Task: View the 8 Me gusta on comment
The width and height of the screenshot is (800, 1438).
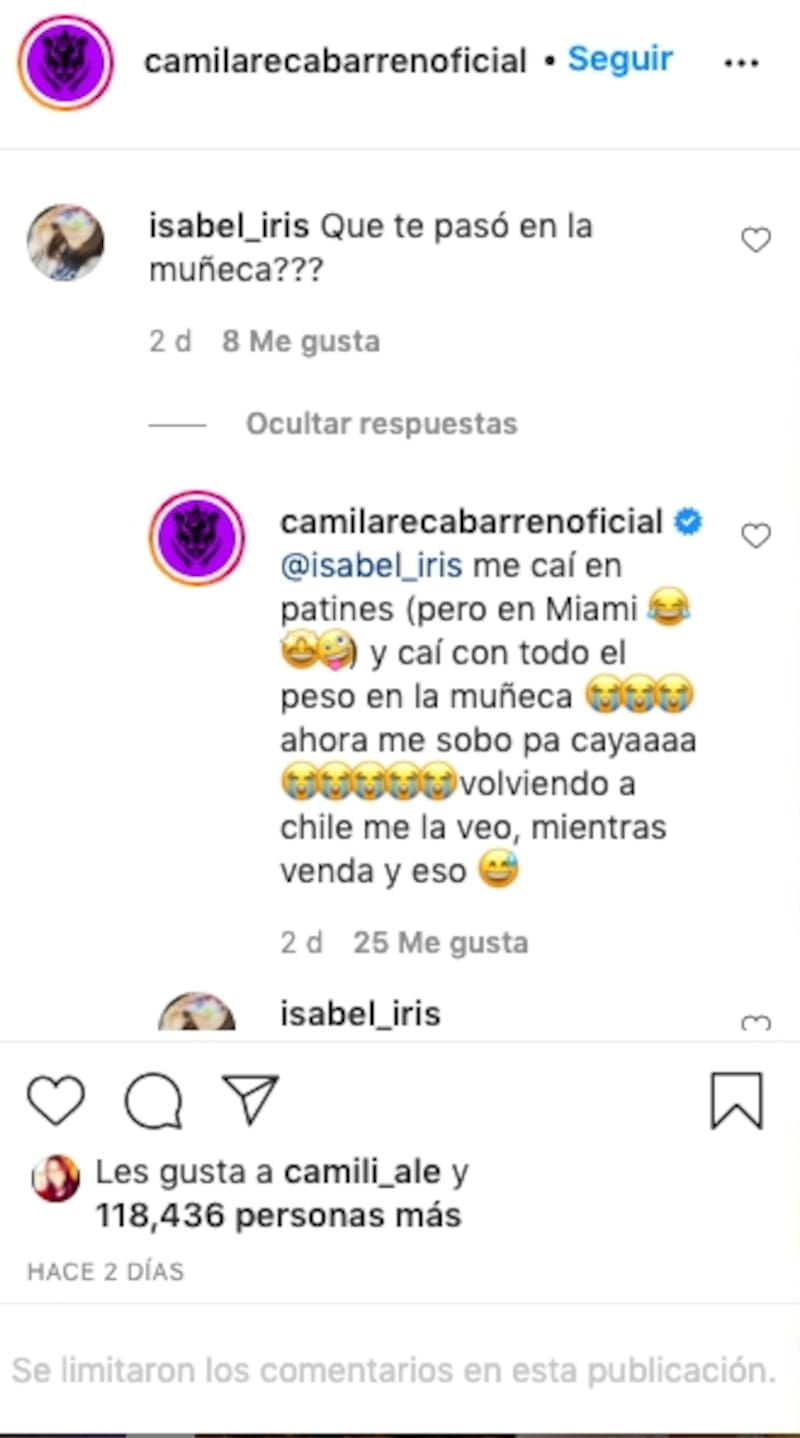Action: click(300, 342)
